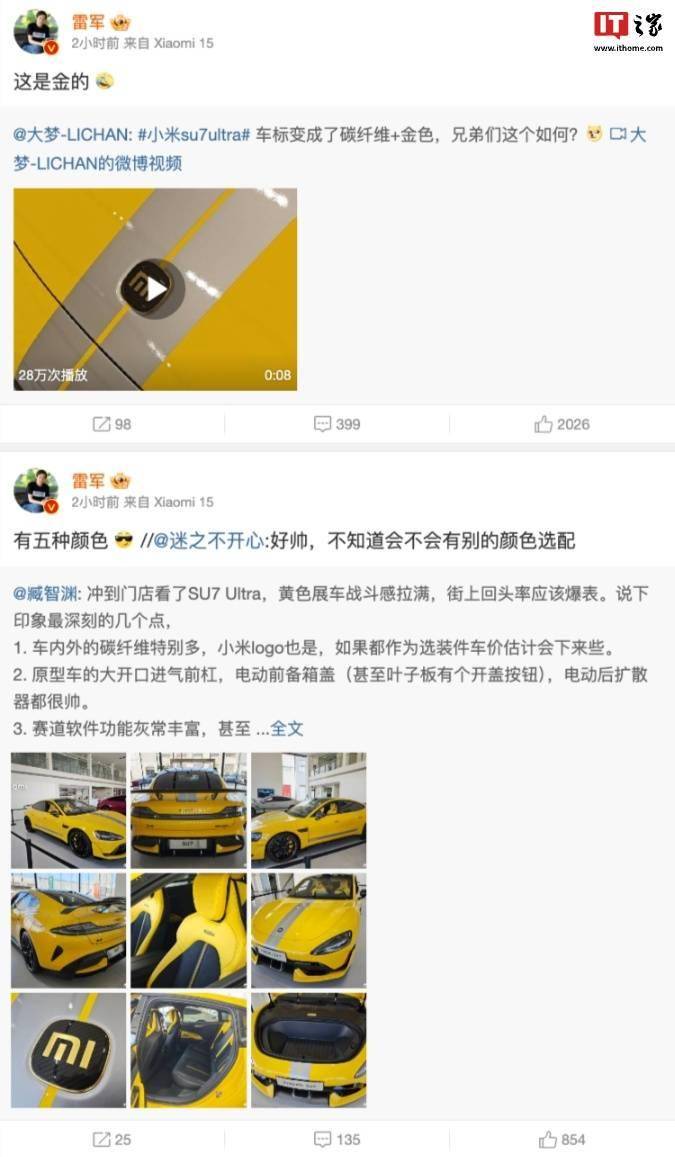The image size is (675, 1157).
Task: Open the open front trunk photo
Action: coord(308,1050)
